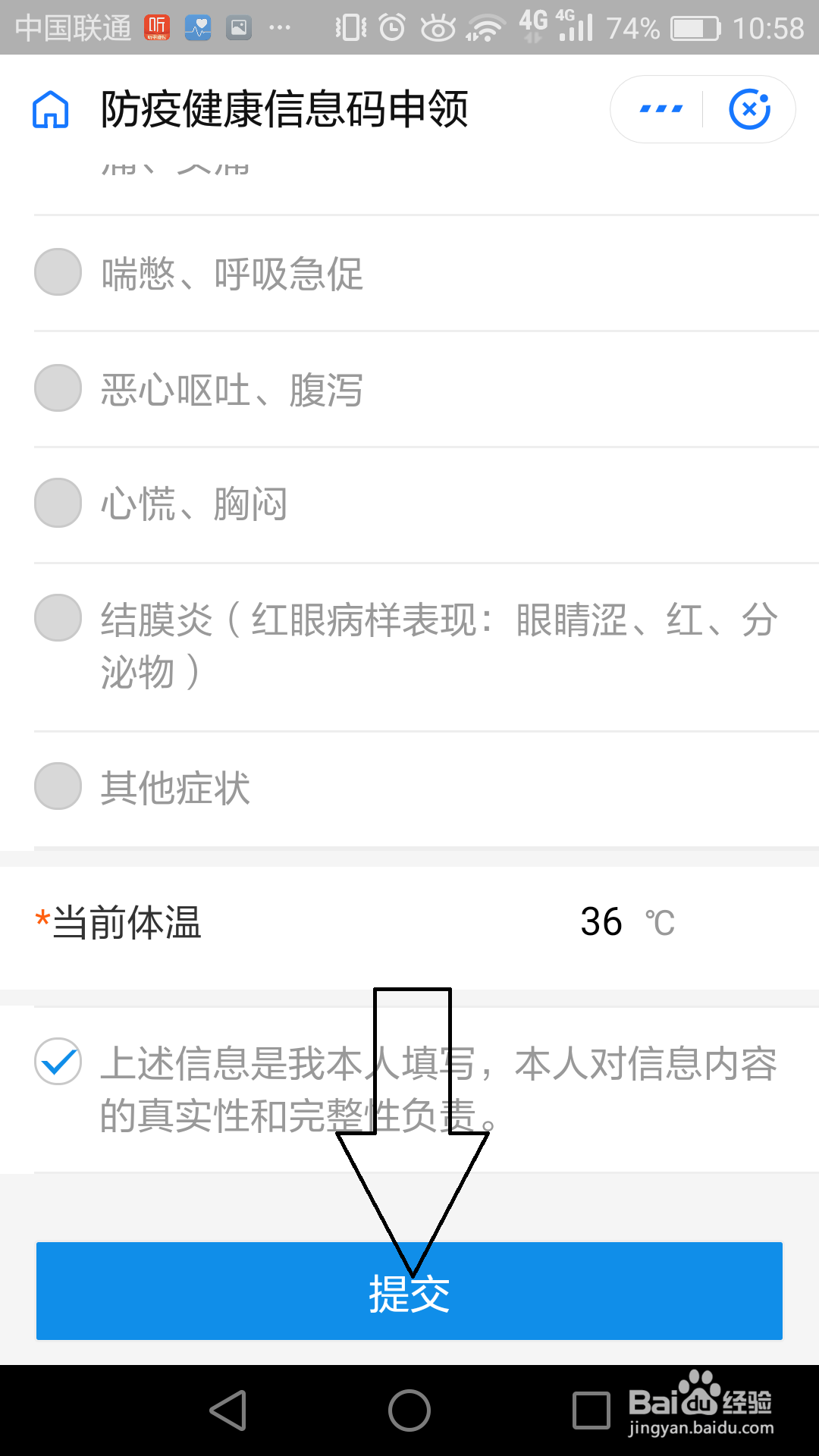Tap the WeChat-style listen app icon in status bar
The height and width of the screenshot is (1456, 819).
(x=155, y=27)
